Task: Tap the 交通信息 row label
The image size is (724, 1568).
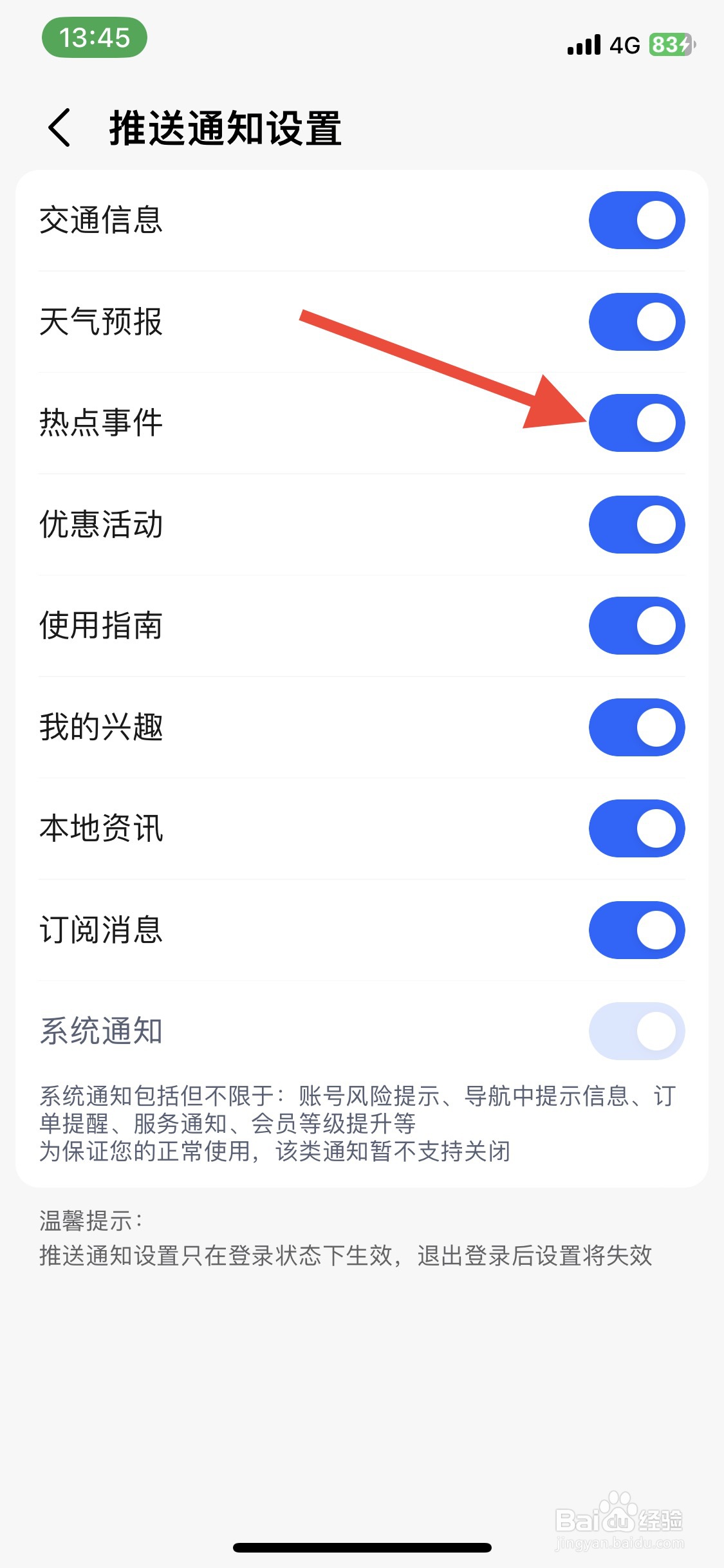Action: click(101, 219)
